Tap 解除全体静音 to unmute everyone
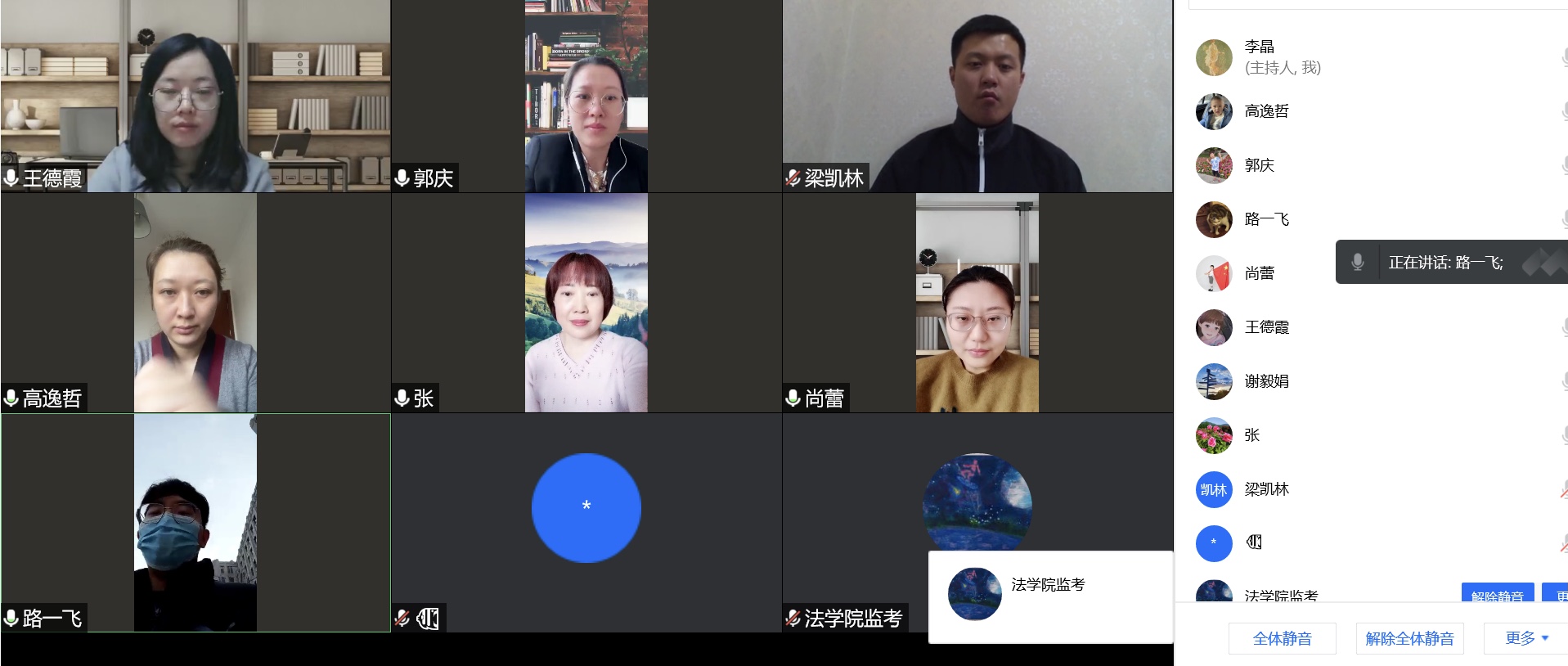 pos(1409,638)
